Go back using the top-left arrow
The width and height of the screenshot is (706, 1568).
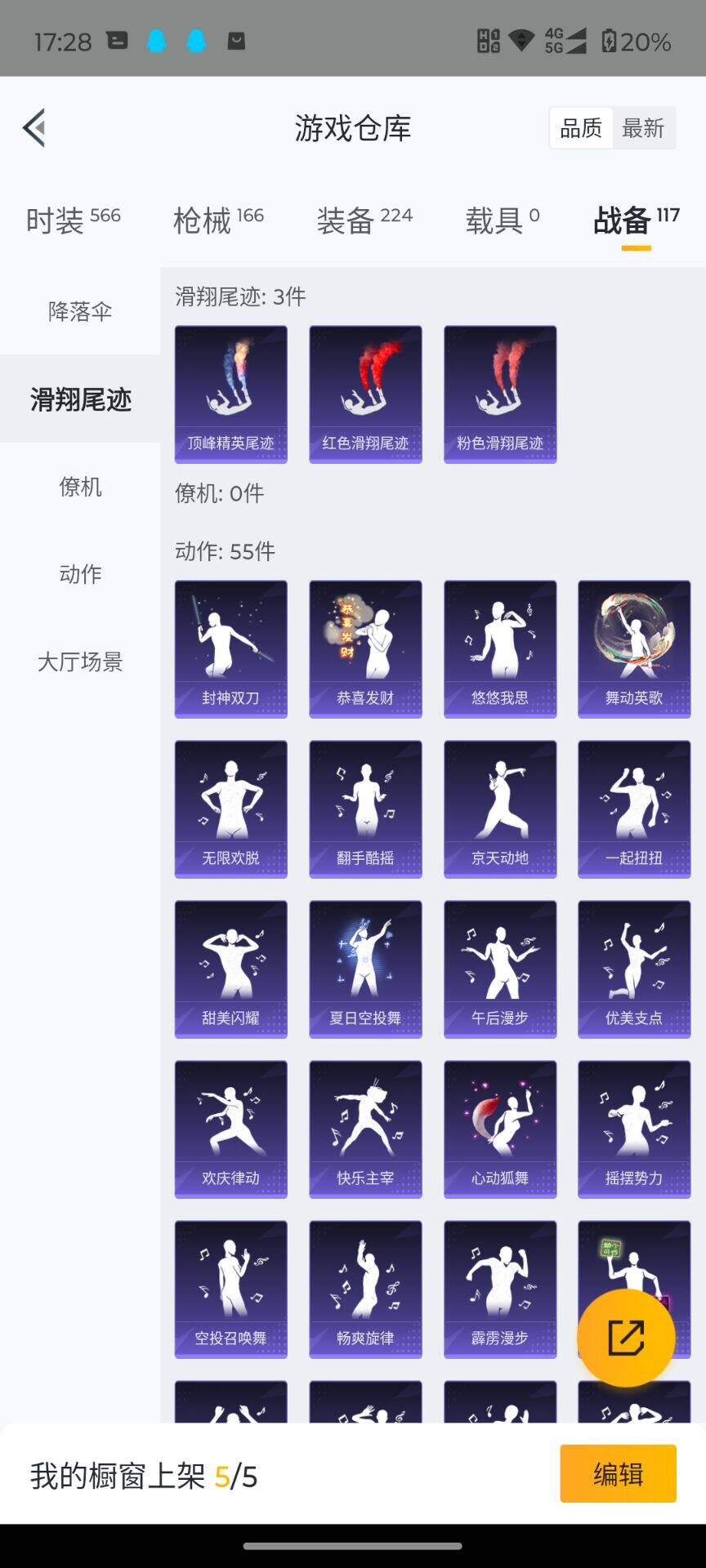34,128
